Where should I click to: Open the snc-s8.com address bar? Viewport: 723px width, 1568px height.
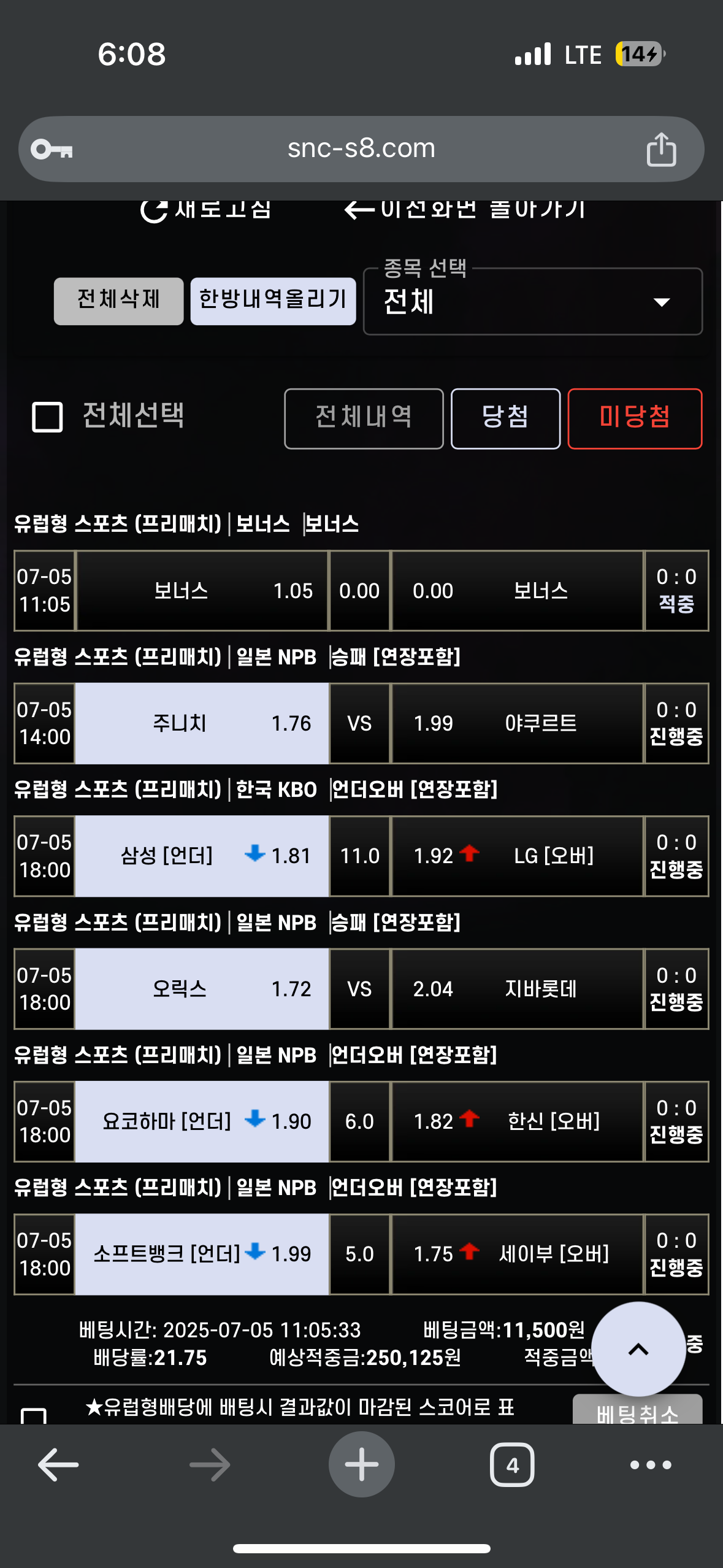point(361,149)
